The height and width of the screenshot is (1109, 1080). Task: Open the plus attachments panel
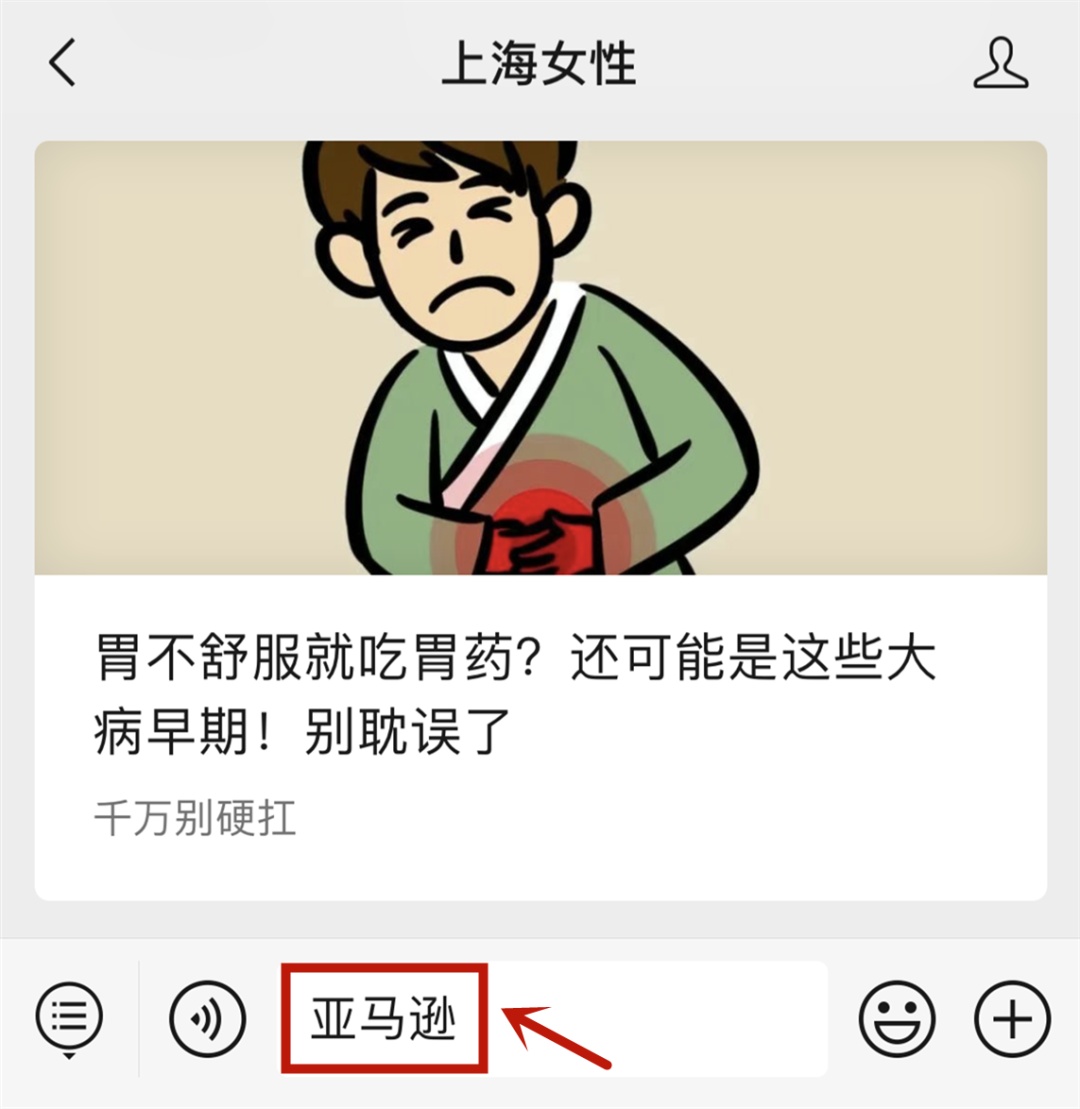point(1012,1020)
